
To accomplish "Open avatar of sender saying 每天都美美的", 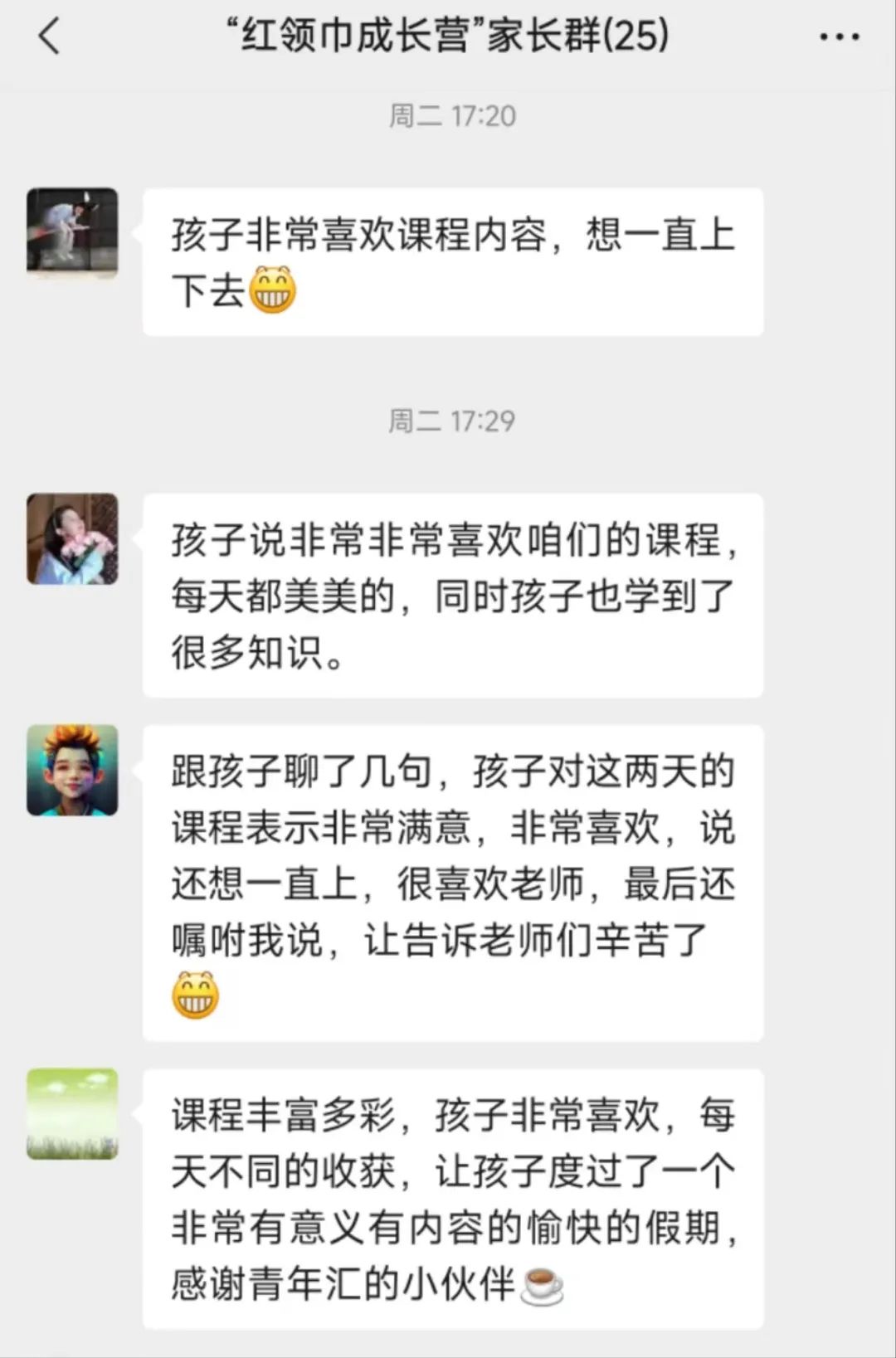I will pyautogui.click(x=72, y=539).
